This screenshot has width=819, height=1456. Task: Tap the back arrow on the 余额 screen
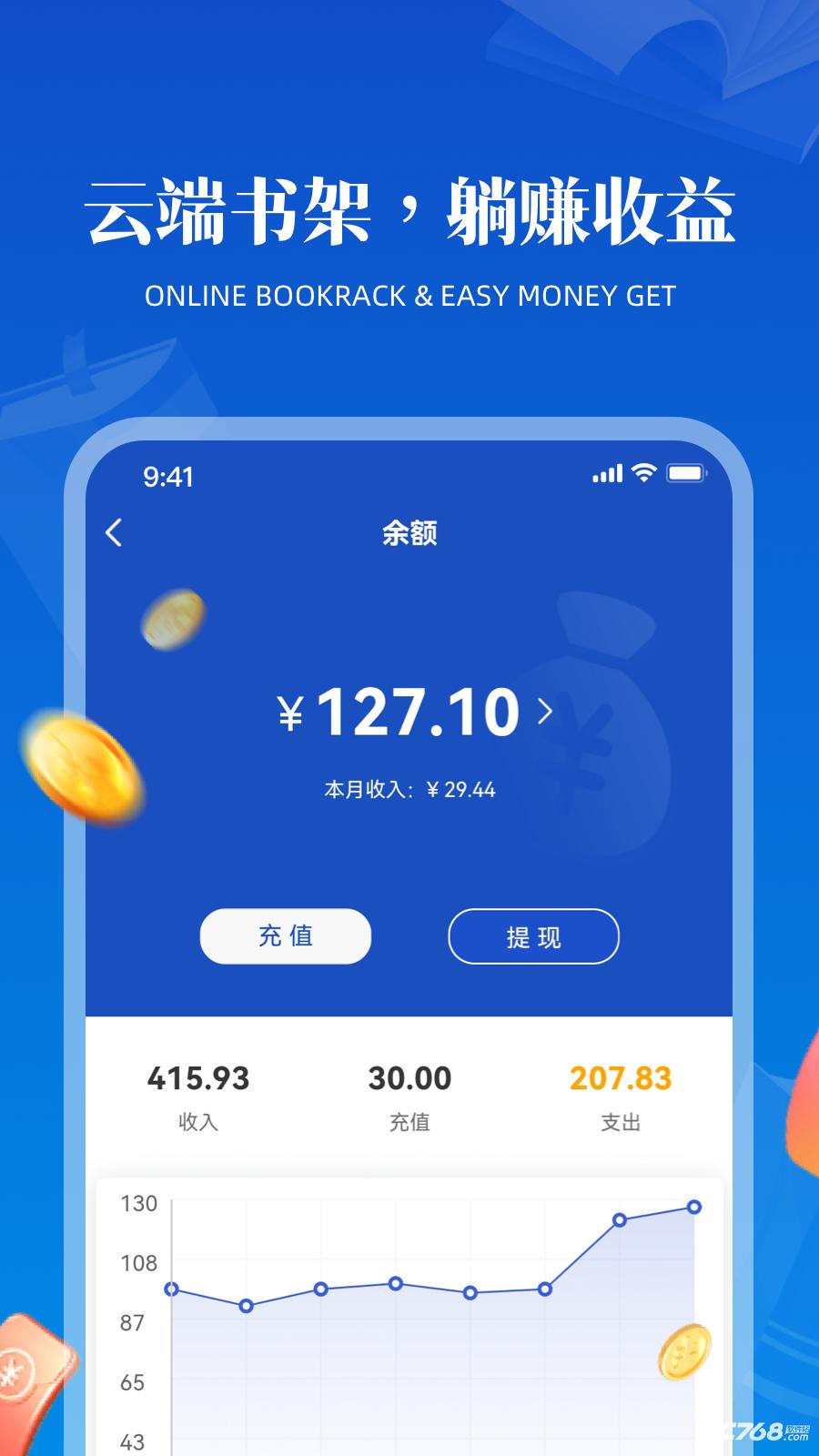[x=113, y=533]
